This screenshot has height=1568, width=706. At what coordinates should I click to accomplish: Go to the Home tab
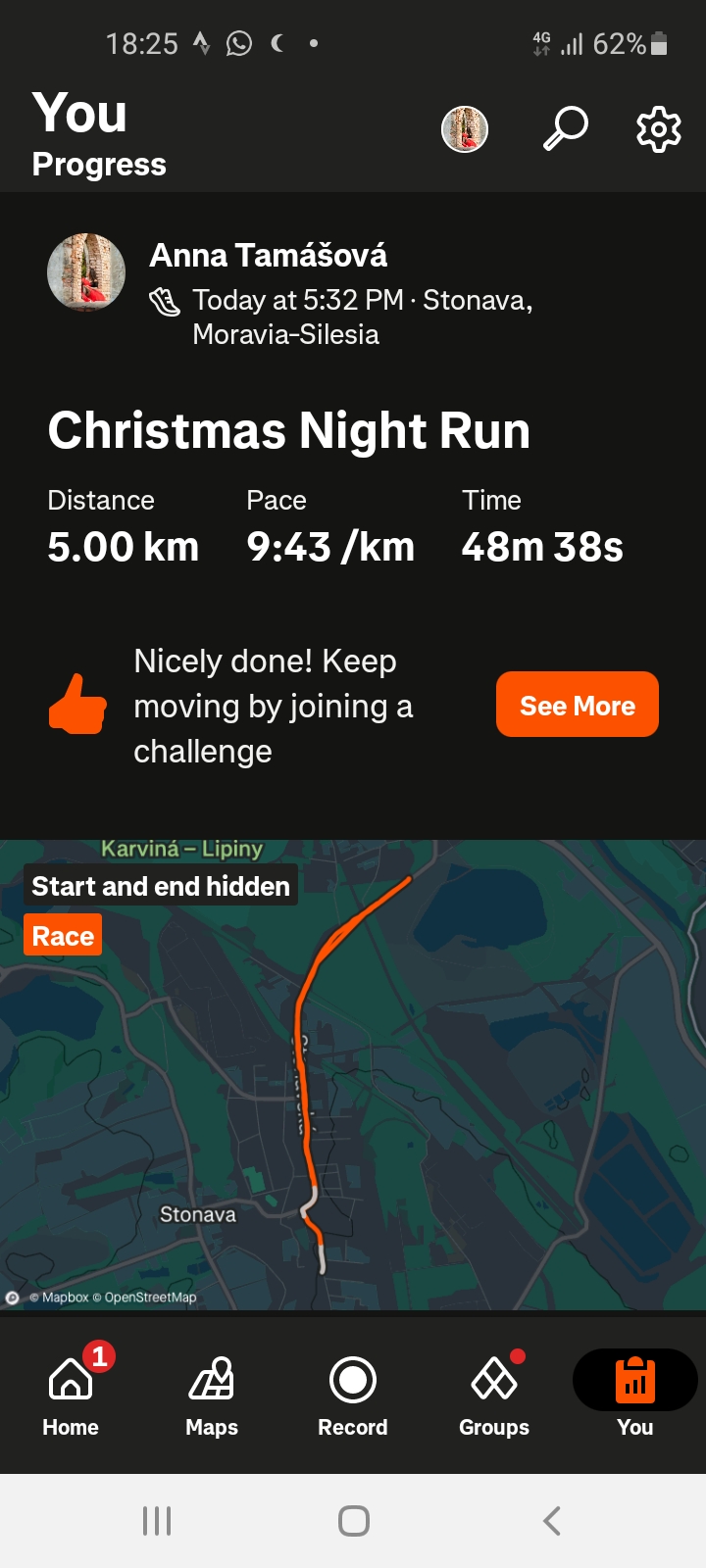click(x=71, y=1392)
